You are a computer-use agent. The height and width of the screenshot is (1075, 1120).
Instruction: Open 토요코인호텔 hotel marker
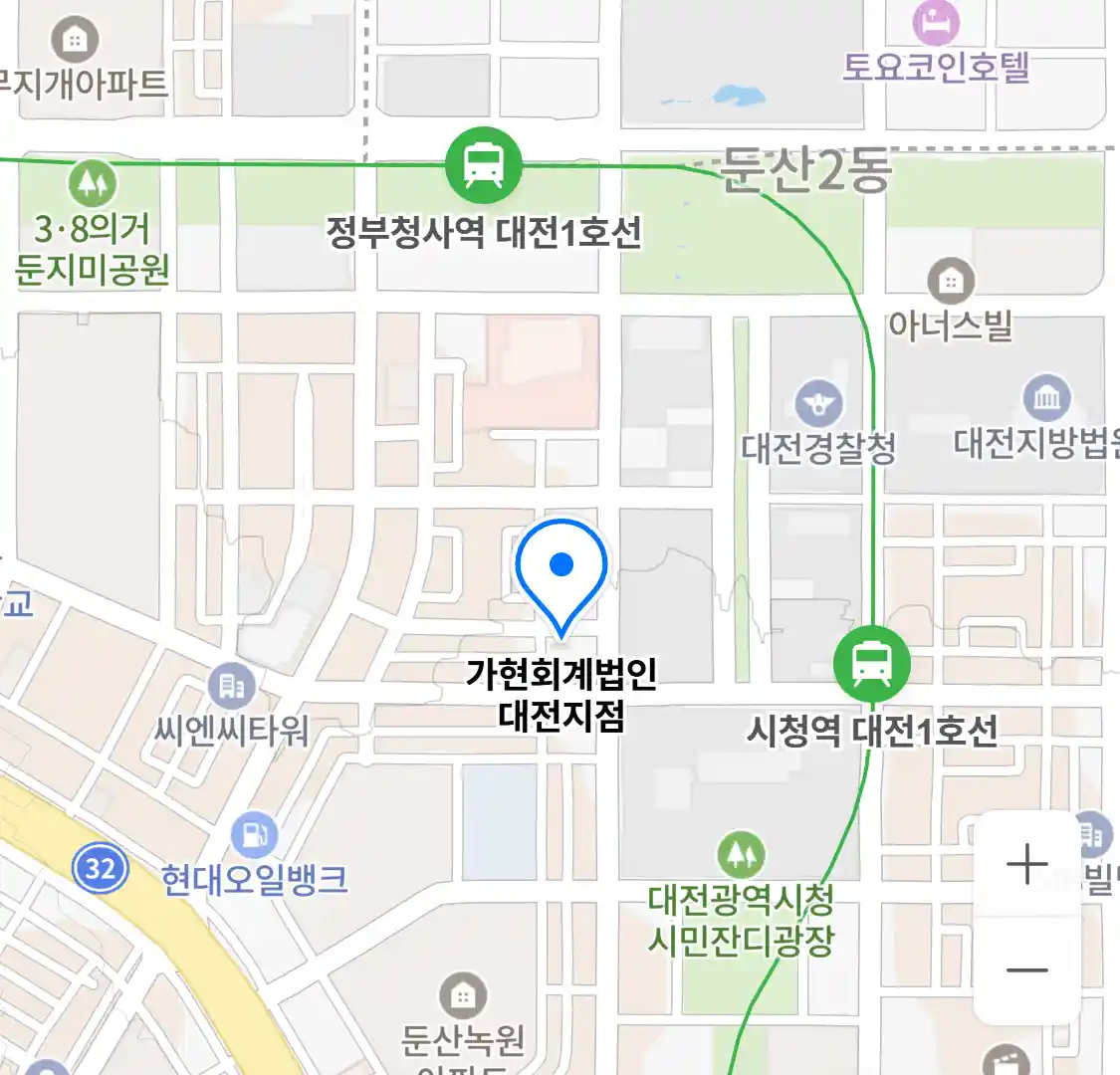click(935, 23)
